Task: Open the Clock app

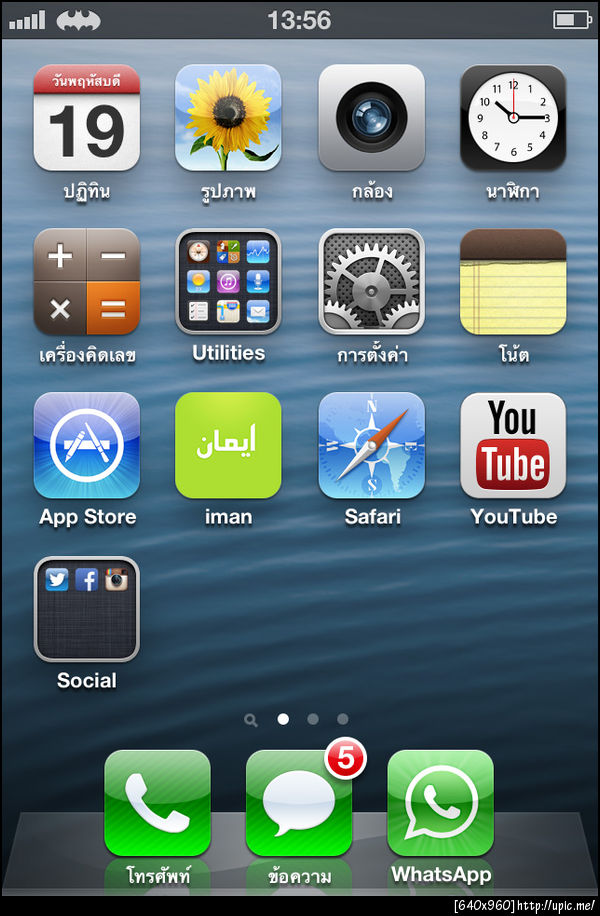Action: pyautogui.click(x=513, y=118)
